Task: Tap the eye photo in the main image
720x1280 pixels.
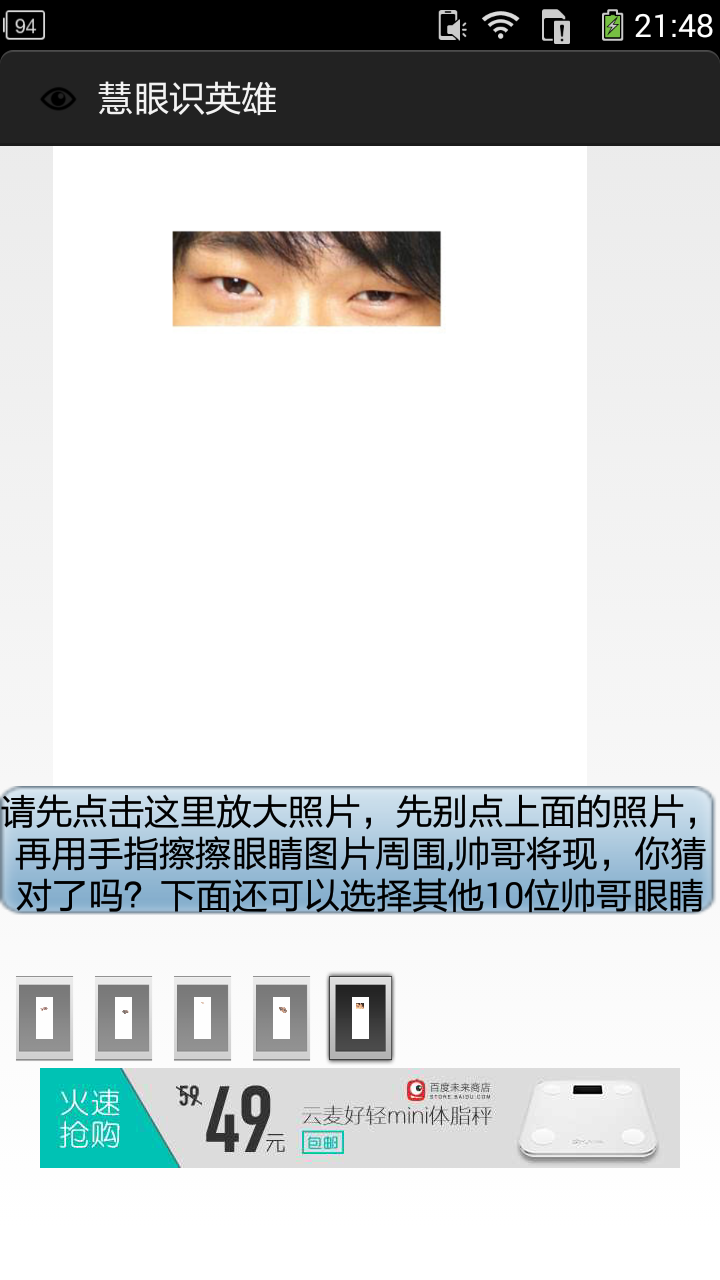Action: (x=306, y=279)
